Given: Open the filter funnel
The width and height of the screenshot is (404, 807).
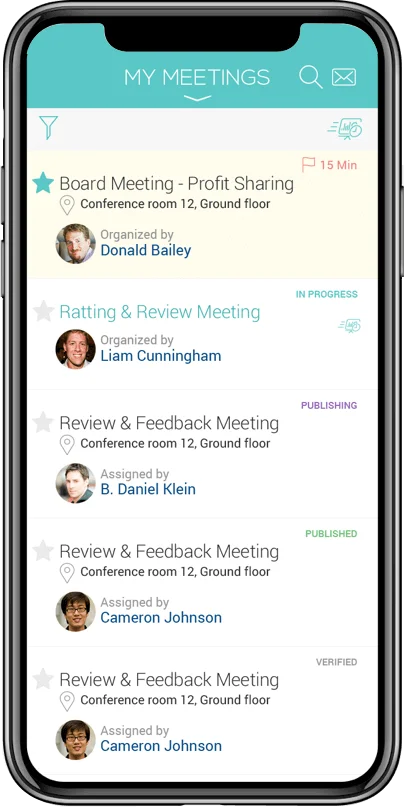Looking at the screenshot, I should (x=48, y=127).
